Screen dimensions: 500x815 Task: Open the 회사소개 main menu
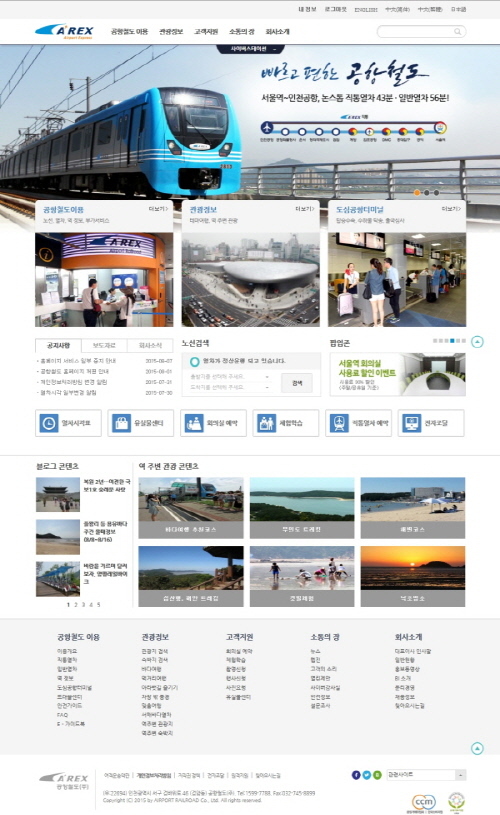click(x=278, y=32)
